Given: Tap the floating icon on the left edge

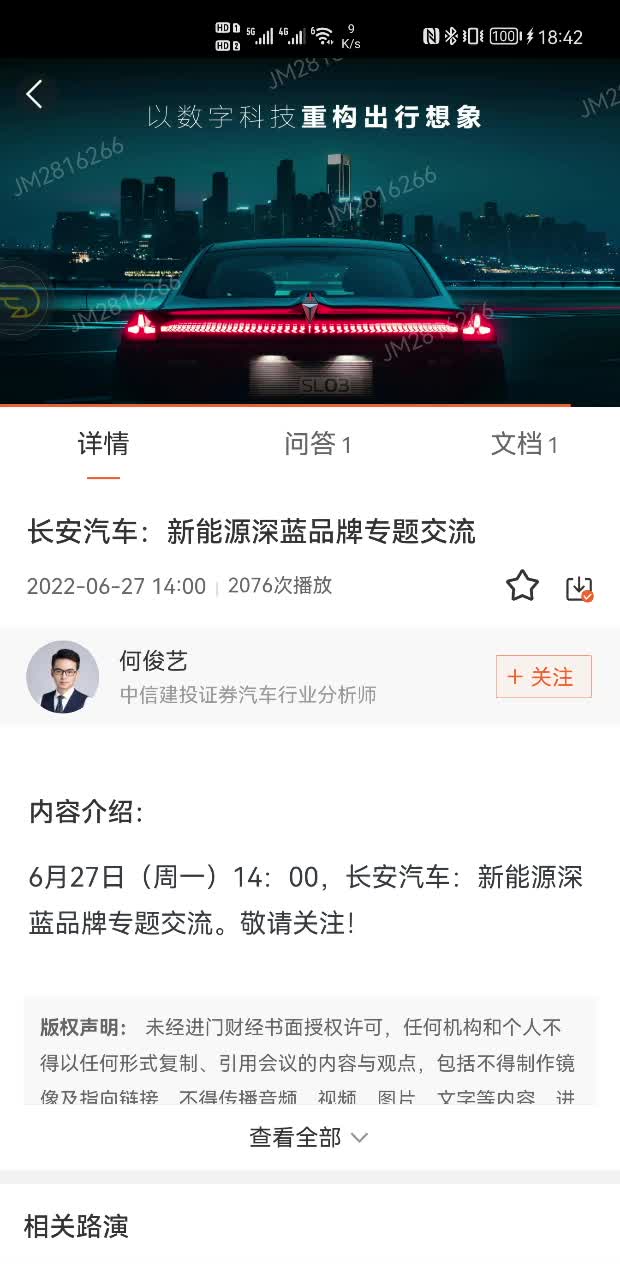Looking at the screenshot, I should coord(14,300).
